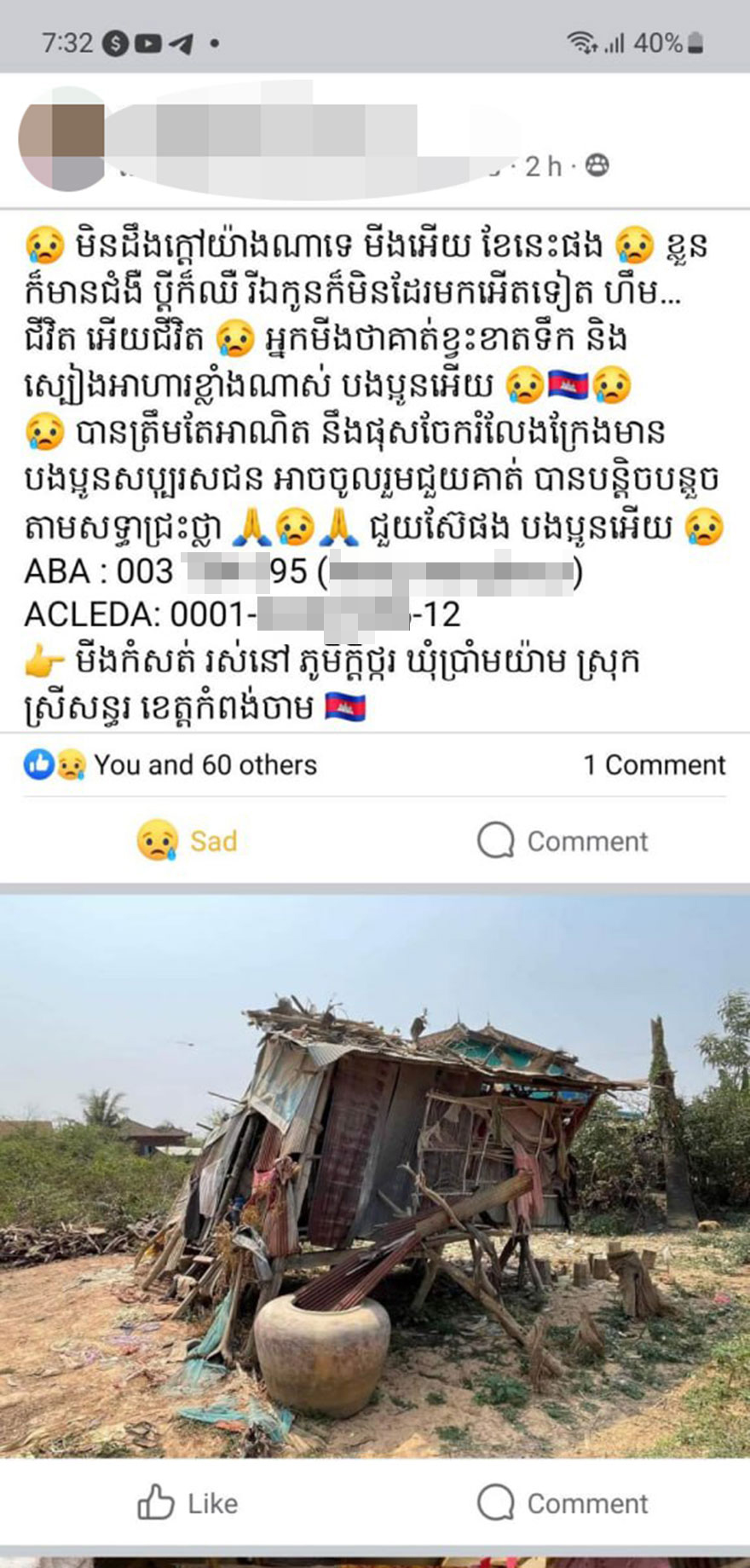
Task: Like the hut photo
Action: [x=187, y=1502]
